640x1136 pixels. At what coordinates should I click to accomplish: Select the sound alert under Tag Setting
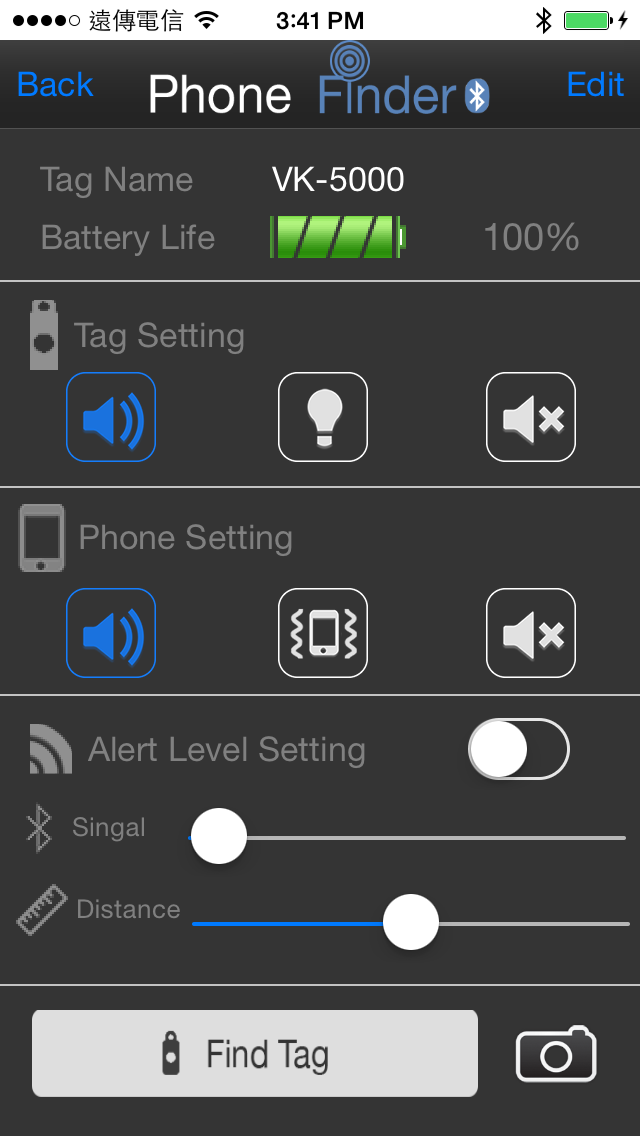111,417
